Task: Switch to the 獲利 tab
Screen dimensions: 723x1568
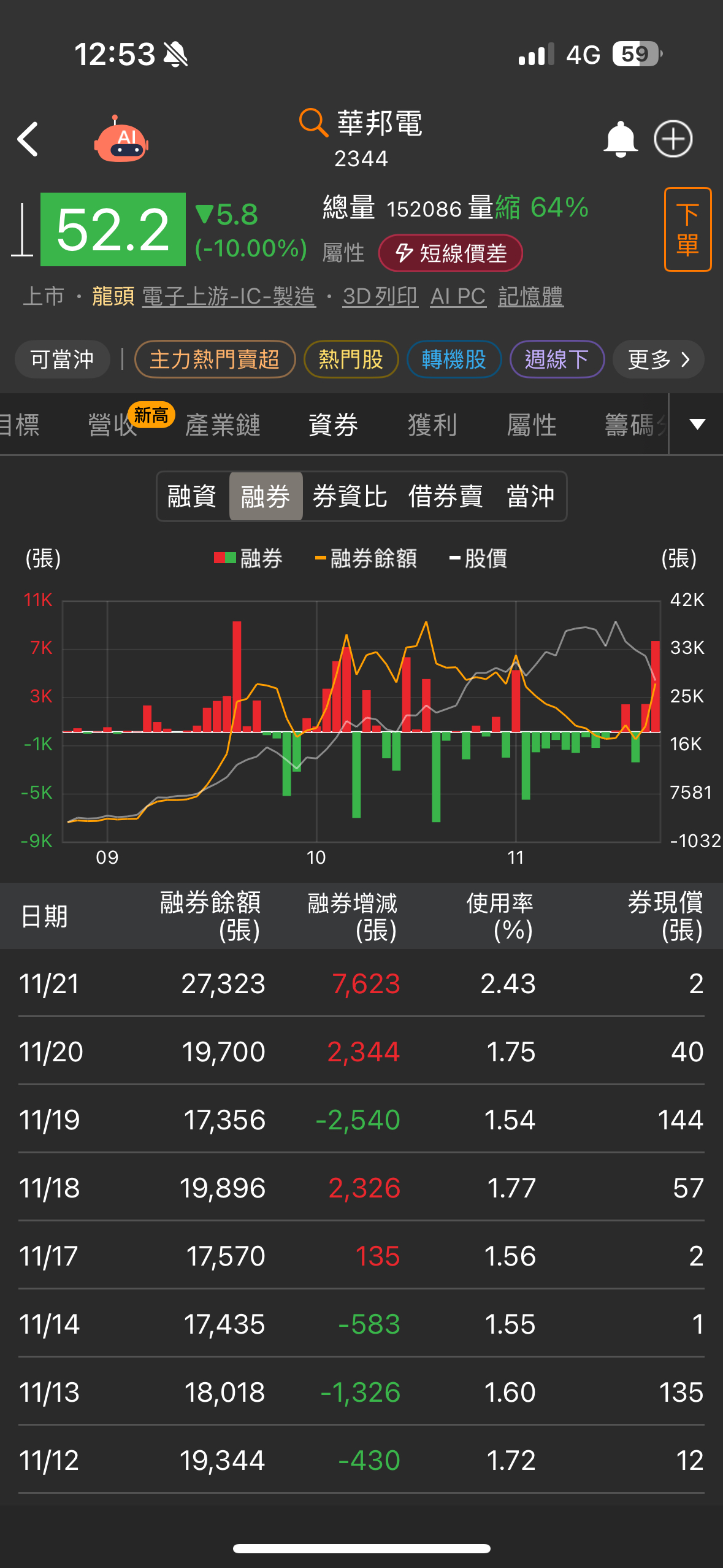Action: tap(431, 425)
